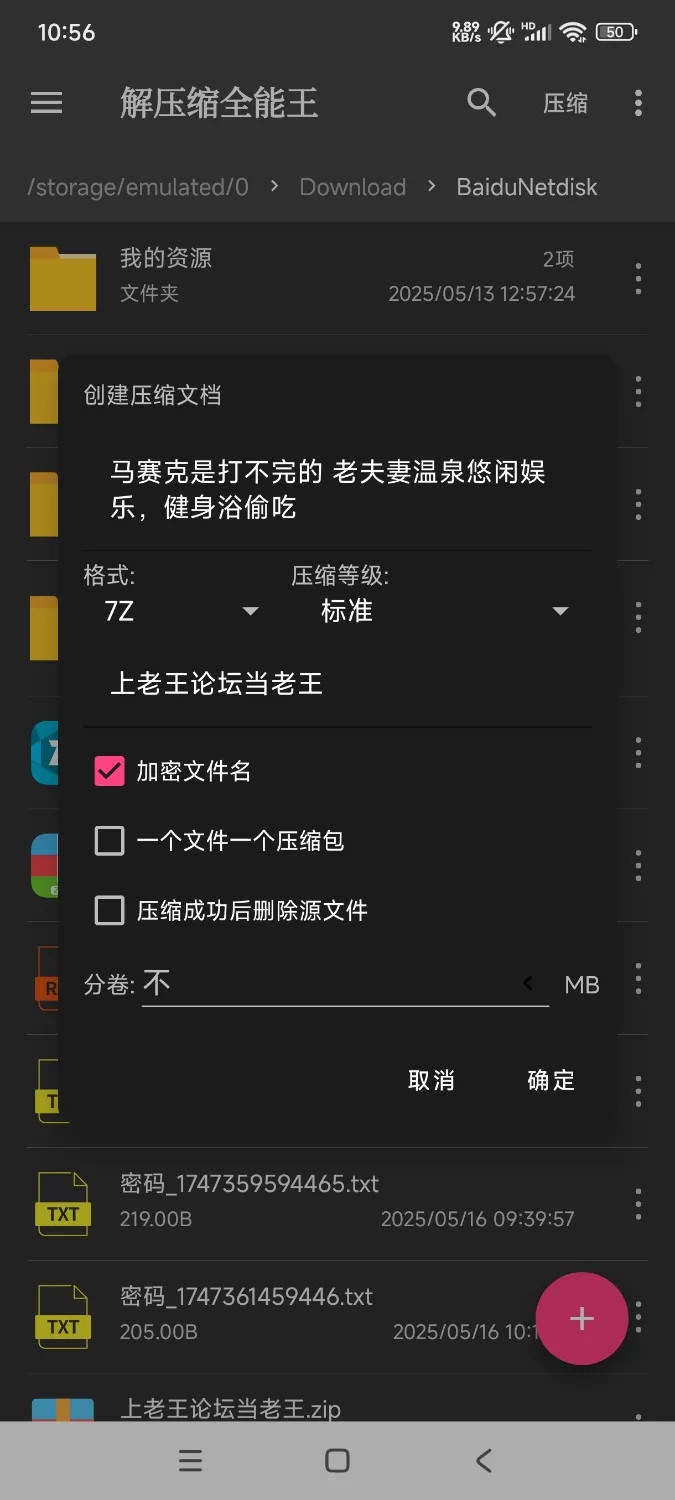Cancel the dialog with 取消
Image resolution: width=675 pixels, height=1500 pixels.
click(x=431, y=1080)
